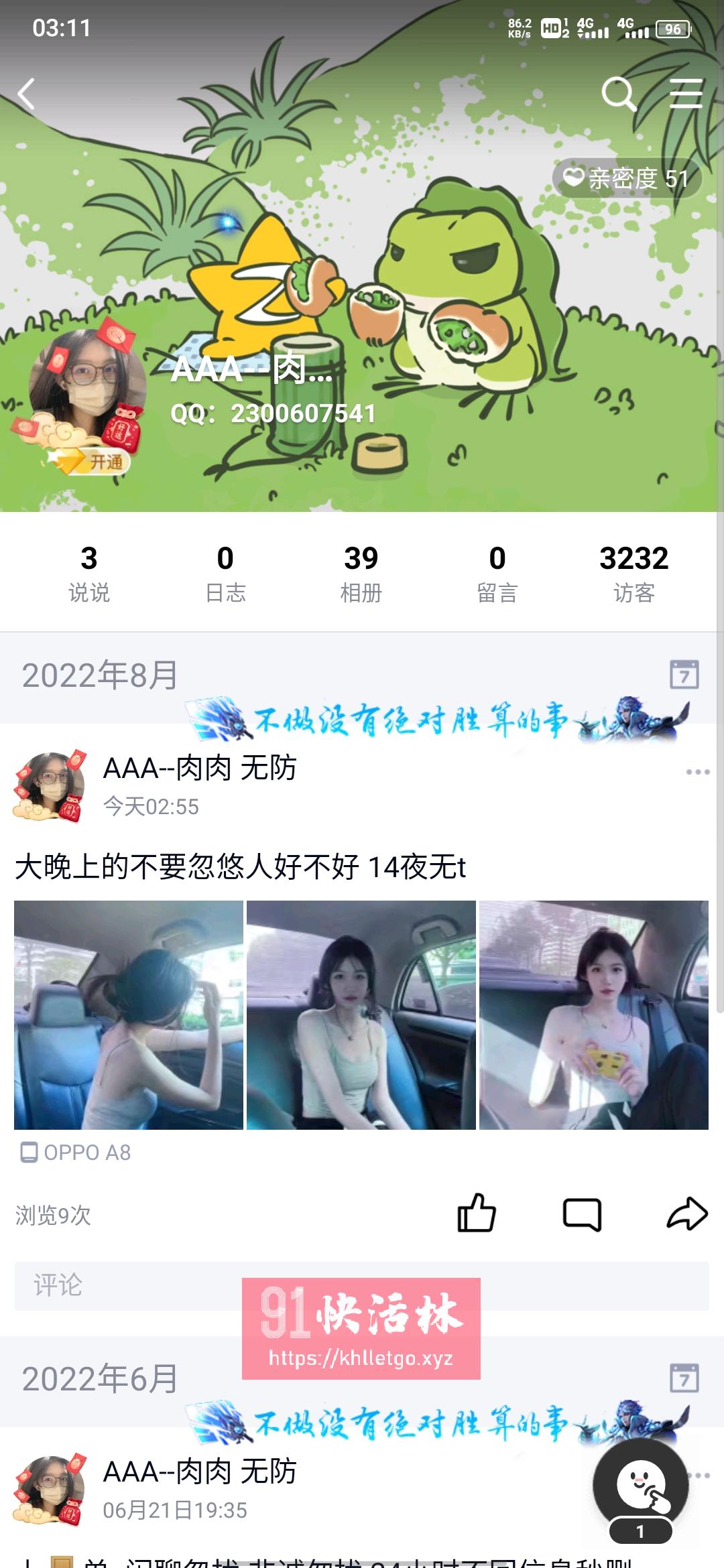Switch to the 相册 section

pos(361,573)
